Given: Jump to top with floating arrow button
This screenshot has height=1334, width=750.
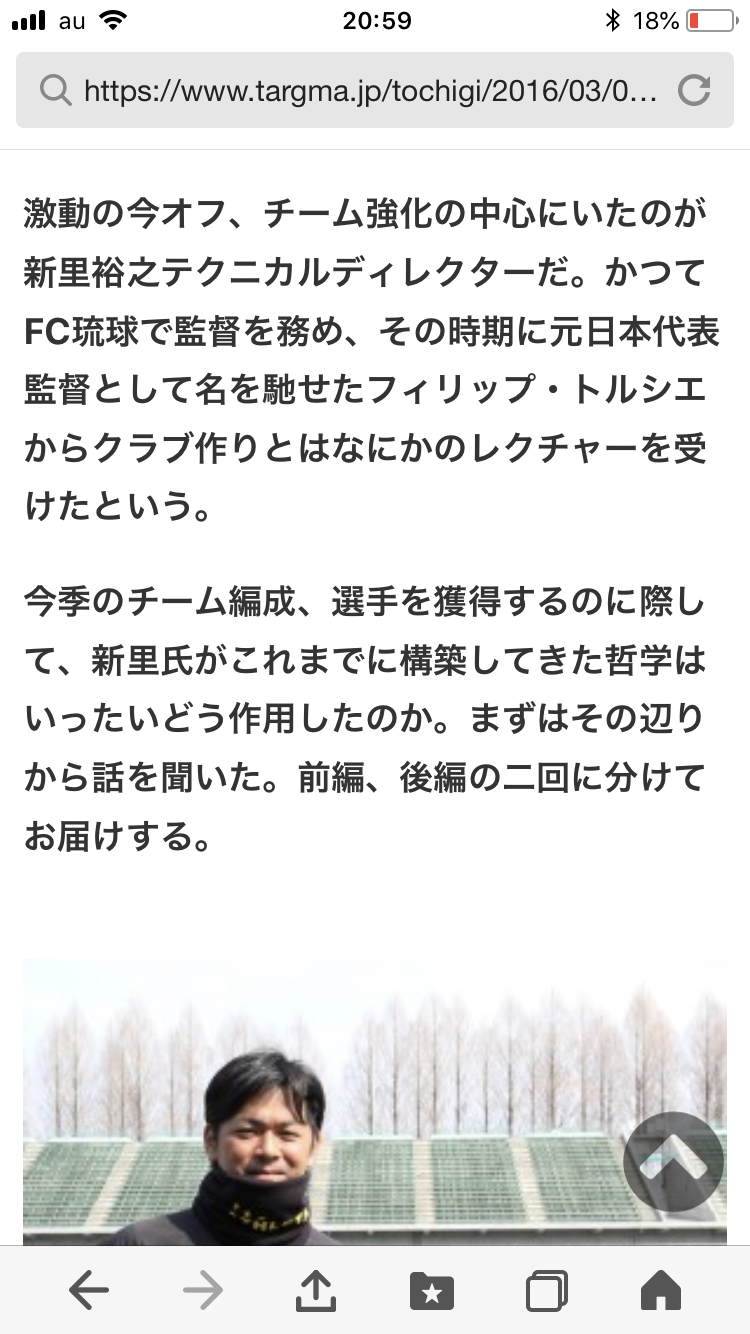Looking at the screenshot, I should [x=673, y=1162].
